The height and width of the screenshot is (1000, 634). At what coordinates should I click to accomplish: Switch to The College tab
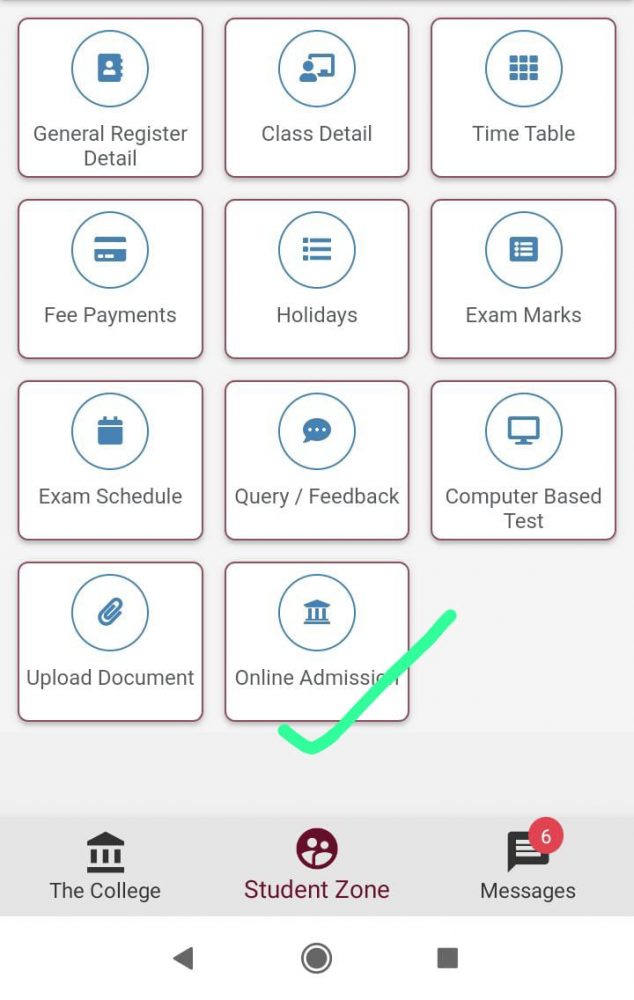click(x=105, y=866)
